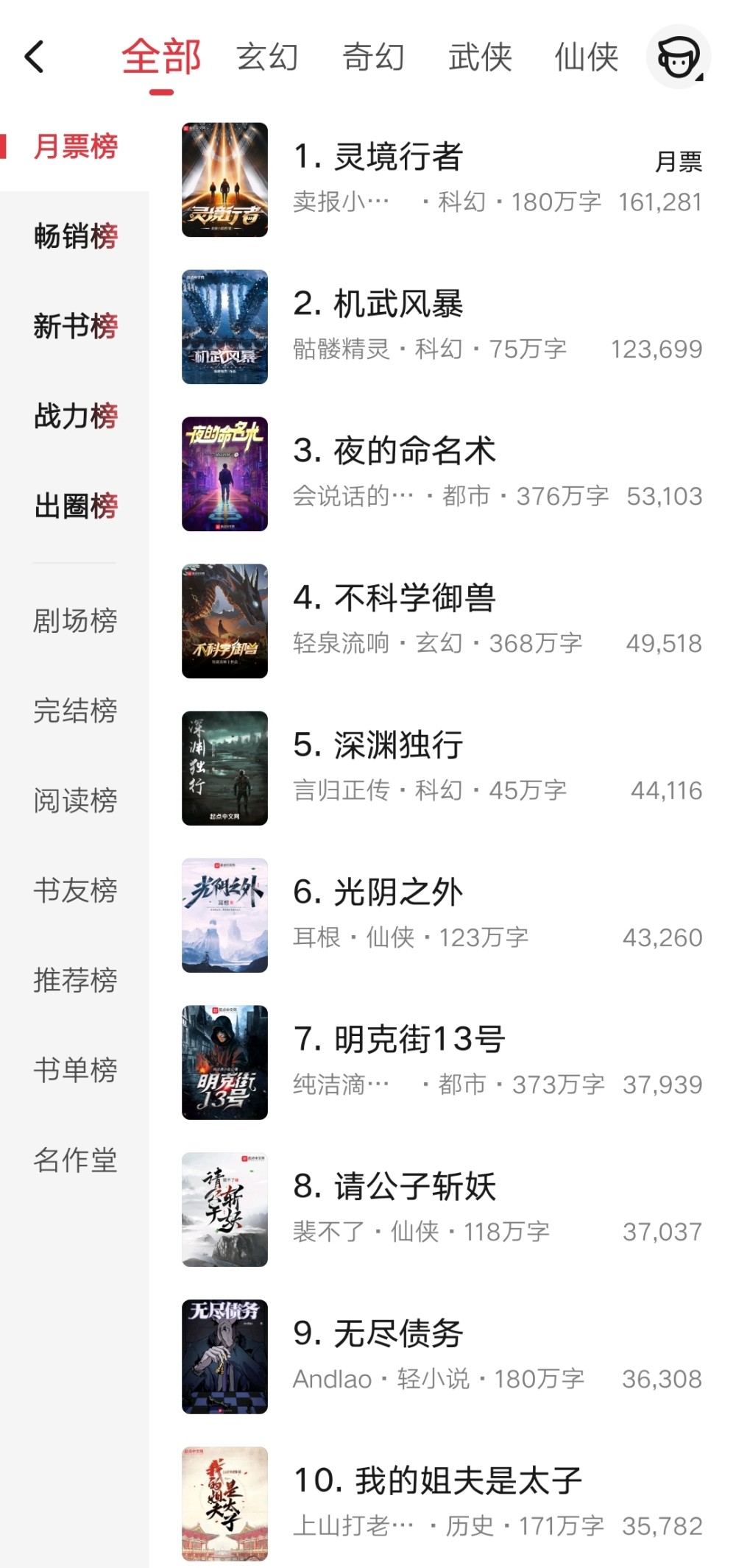Switch to the 玄幻 category tab
Viewport: 736px width, 1568px height.
[x=267, y=57]
